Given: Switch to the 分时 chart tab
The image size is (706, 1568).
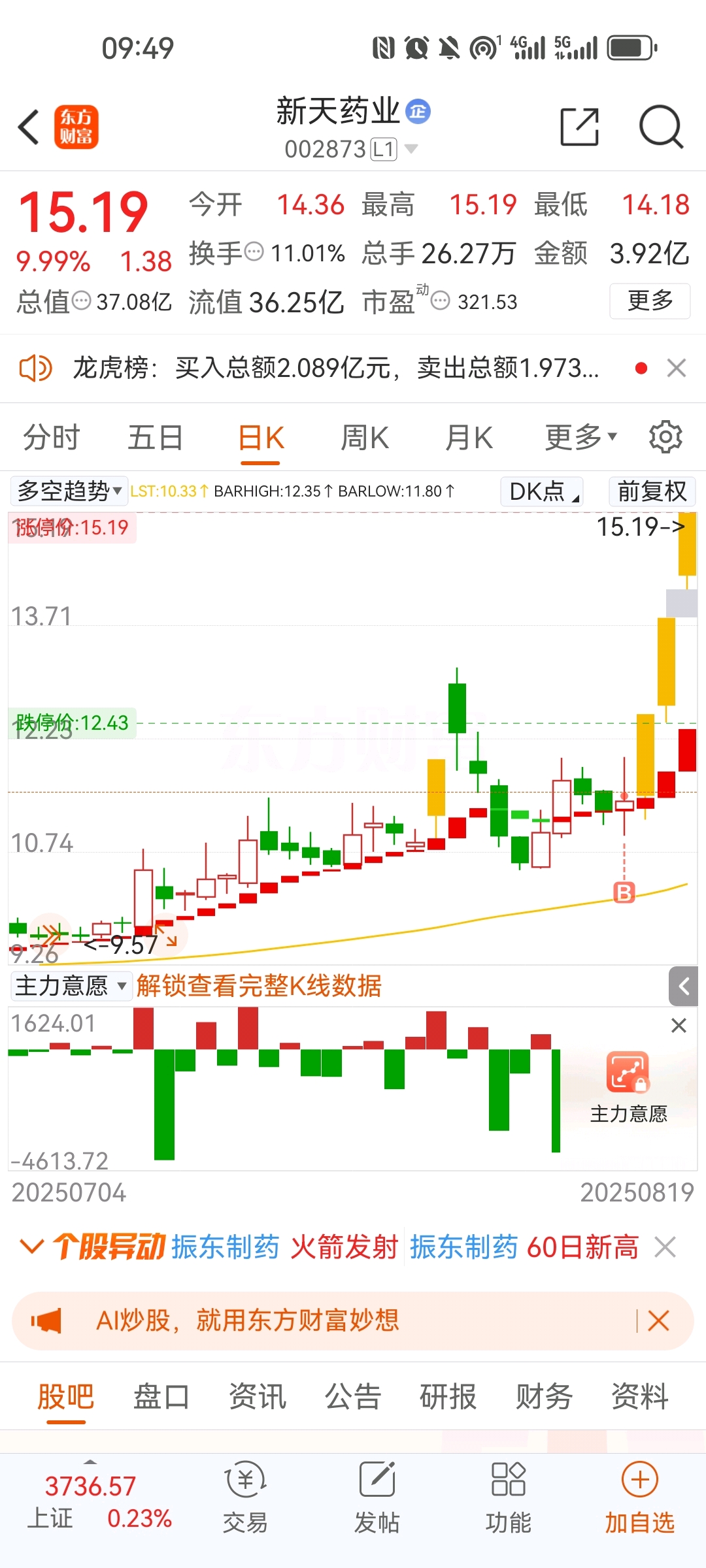Looking at the screenshot, I should tap(51, 438).
